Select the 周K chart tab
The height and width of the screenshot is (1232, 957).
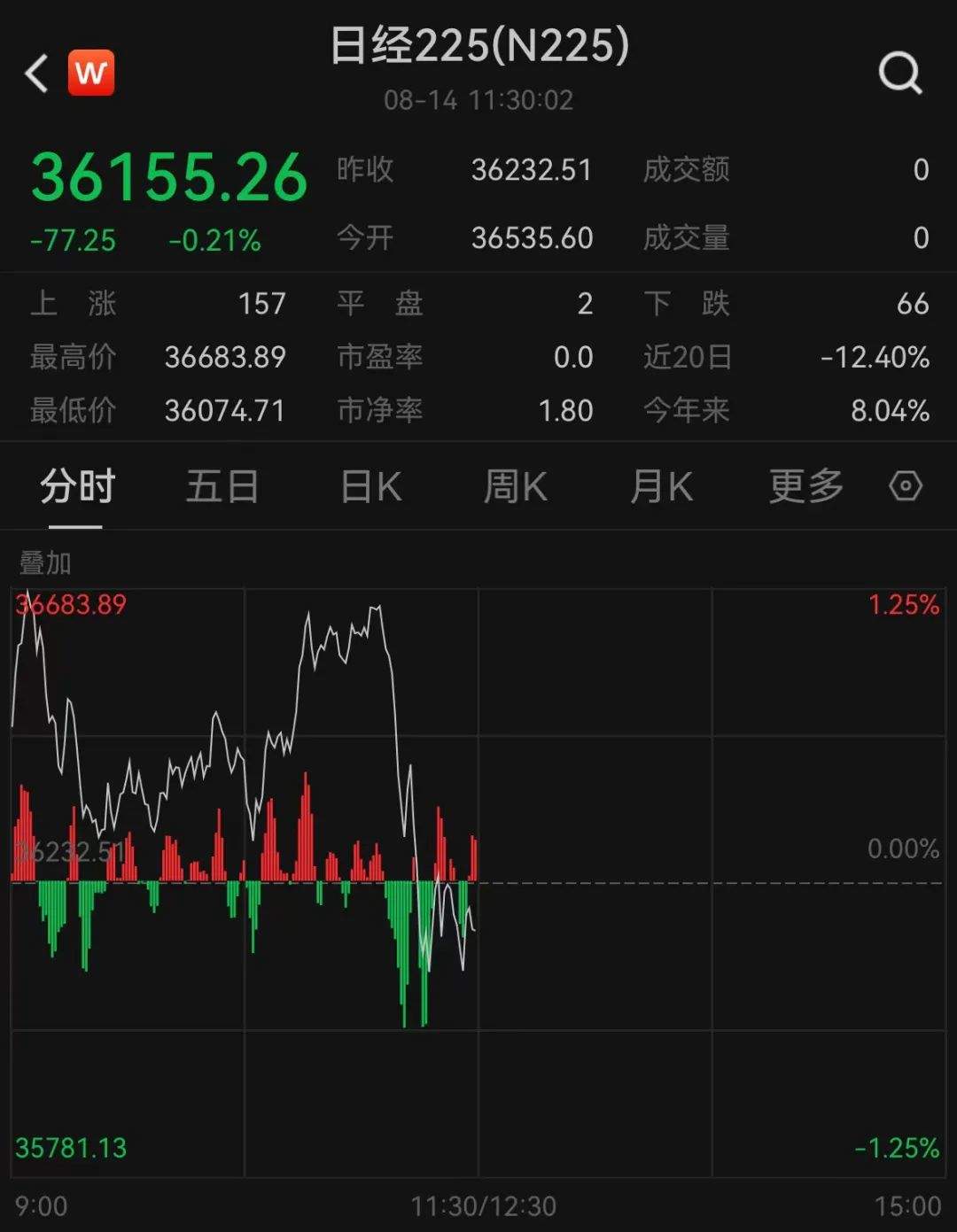(x=515, y=486)
